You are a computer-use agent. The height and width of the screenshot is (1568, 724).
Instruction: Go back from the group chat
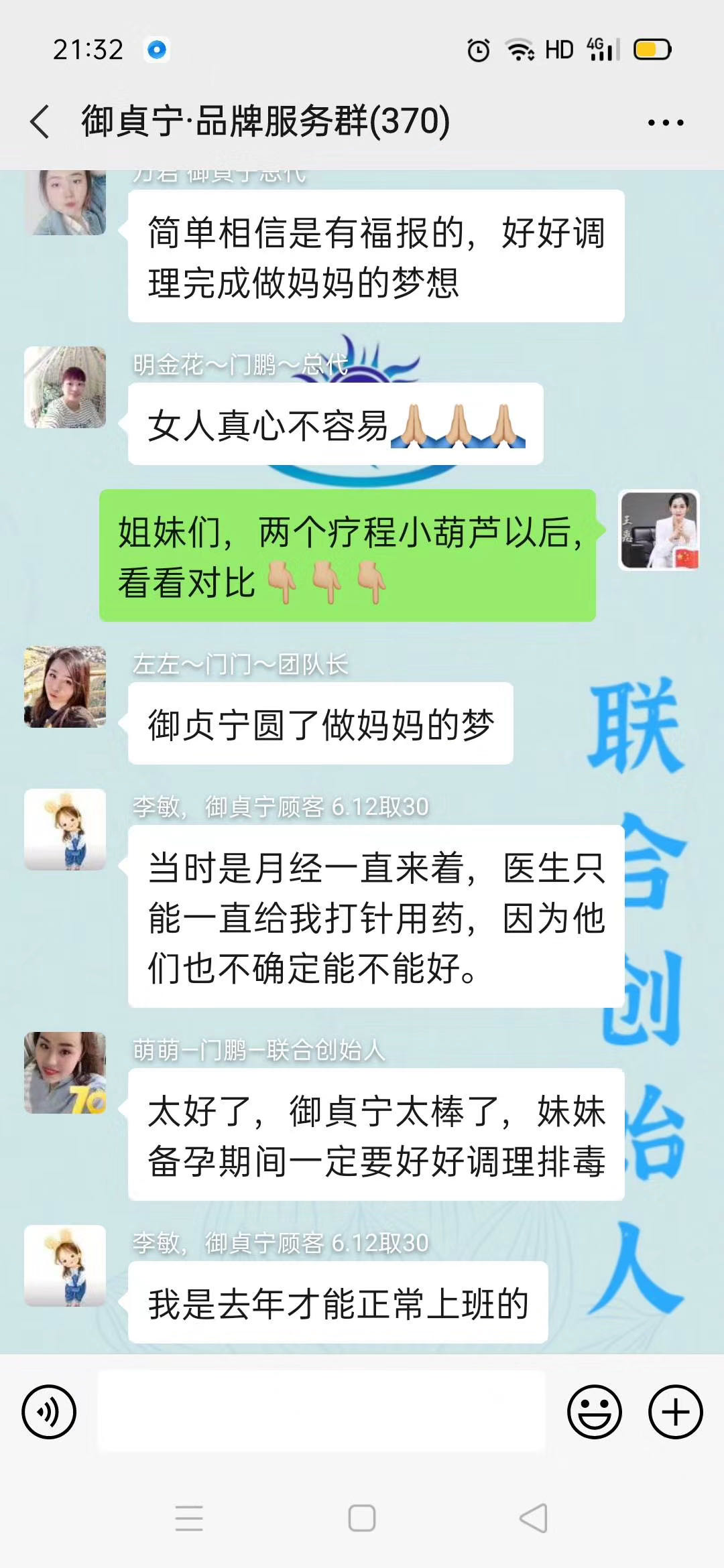(40, 122)
